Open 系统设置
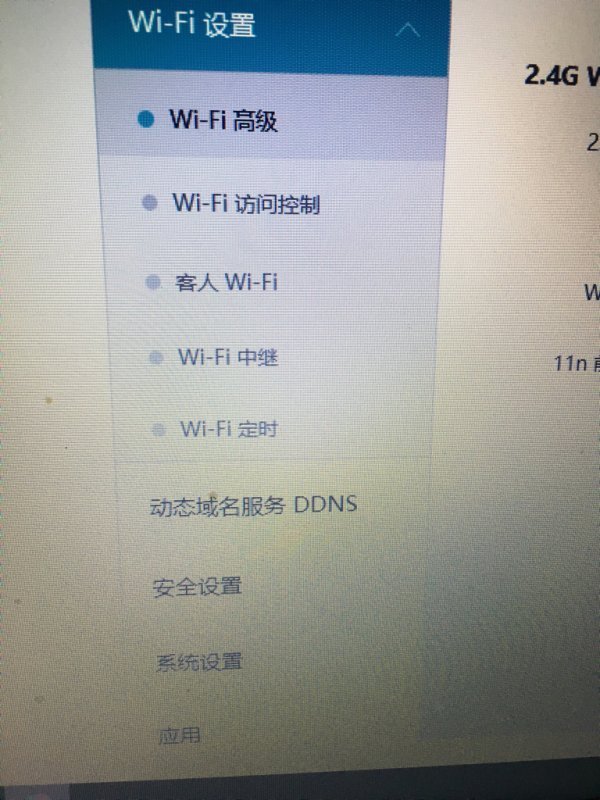600x800 pixels. 198,662
